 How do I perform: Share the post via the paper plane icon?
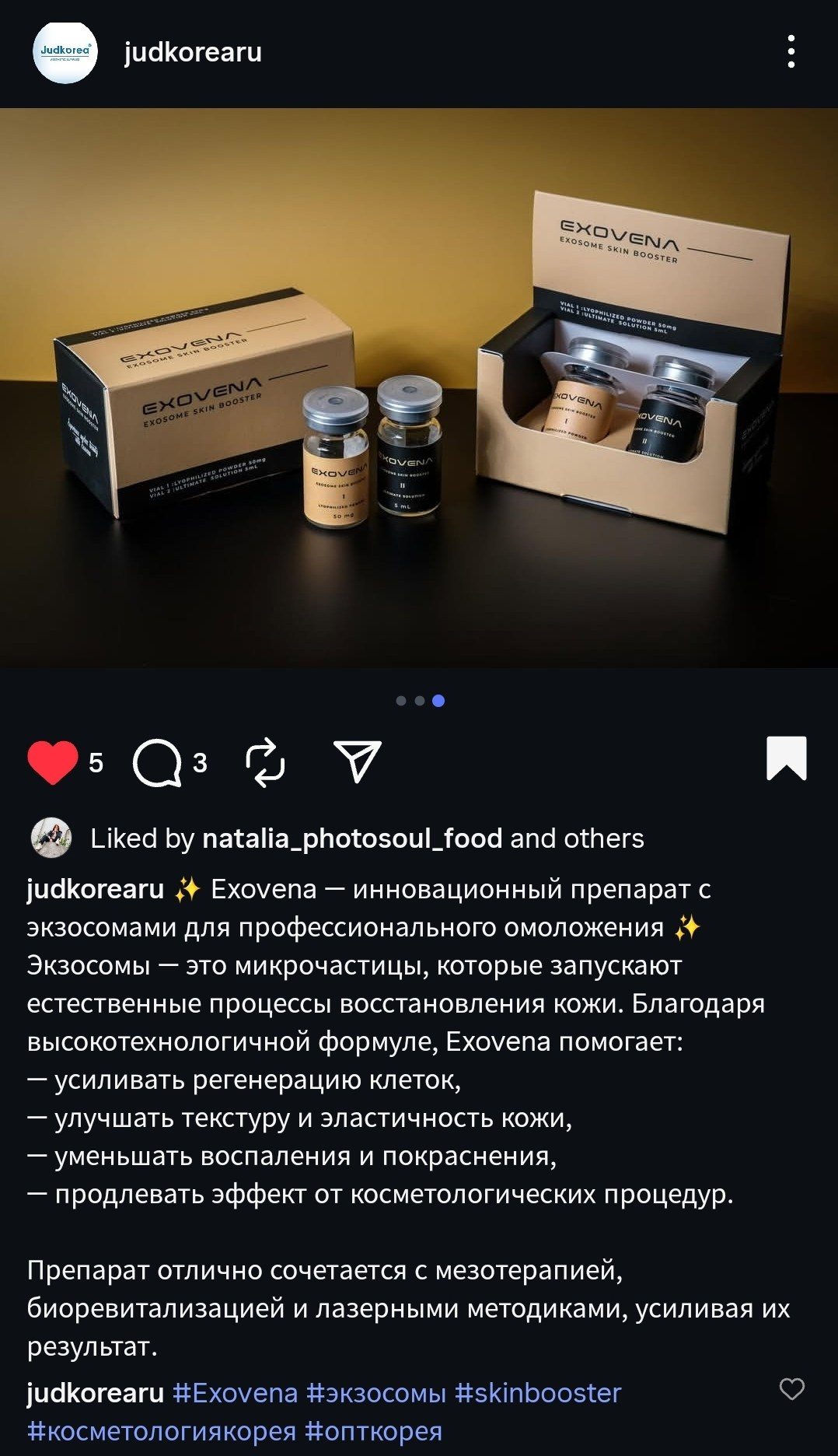point(357,761)
